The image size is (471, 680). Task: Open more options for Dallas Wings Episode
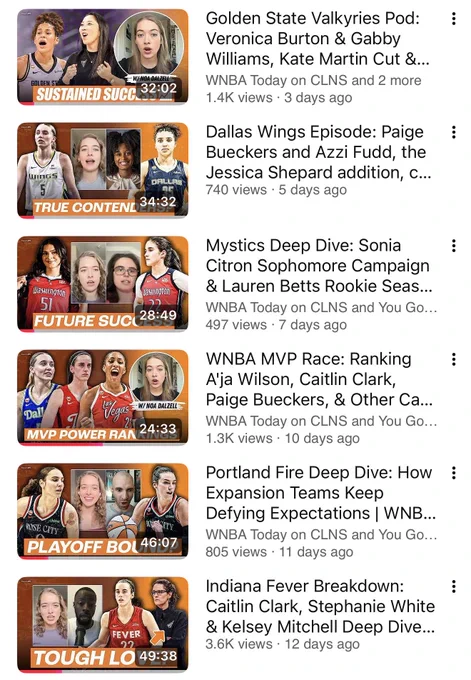[454, 132]
